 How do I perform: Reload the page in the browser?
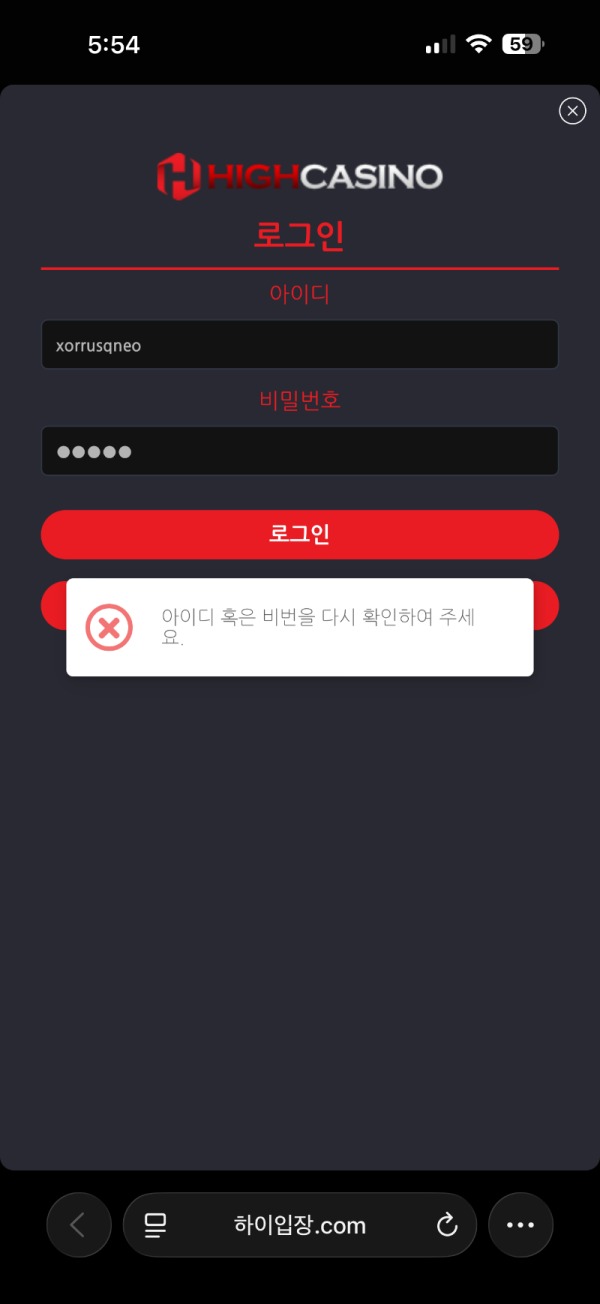click(447, 1225)
